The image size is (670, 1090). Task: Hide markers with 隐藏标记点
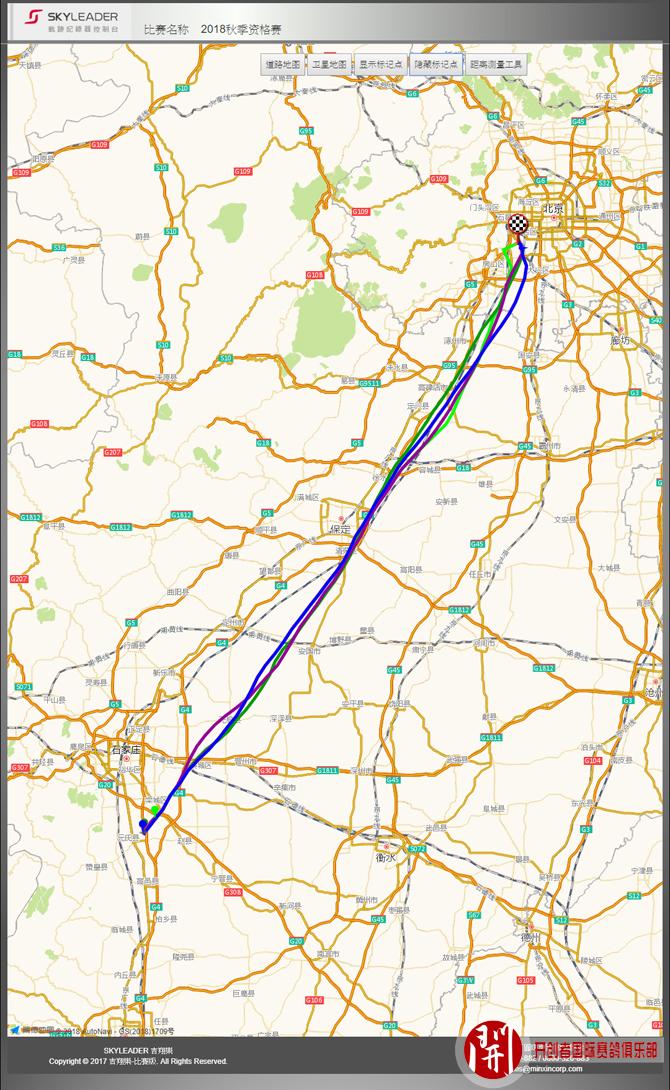(x=435, y=64)
